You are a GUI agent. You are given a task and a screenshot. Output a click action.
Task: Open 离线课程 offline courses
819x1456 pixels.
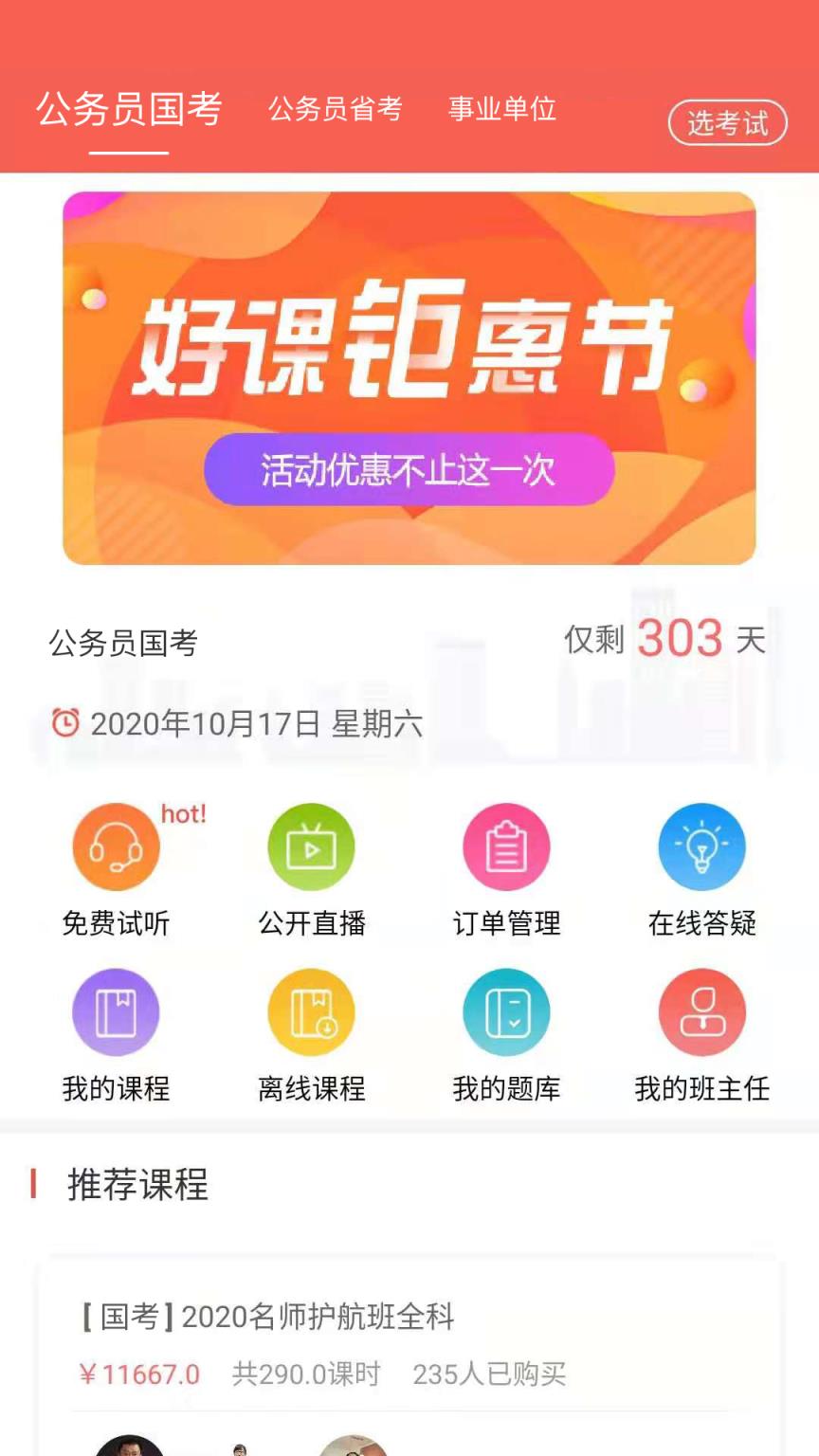tap(311, 1010)
